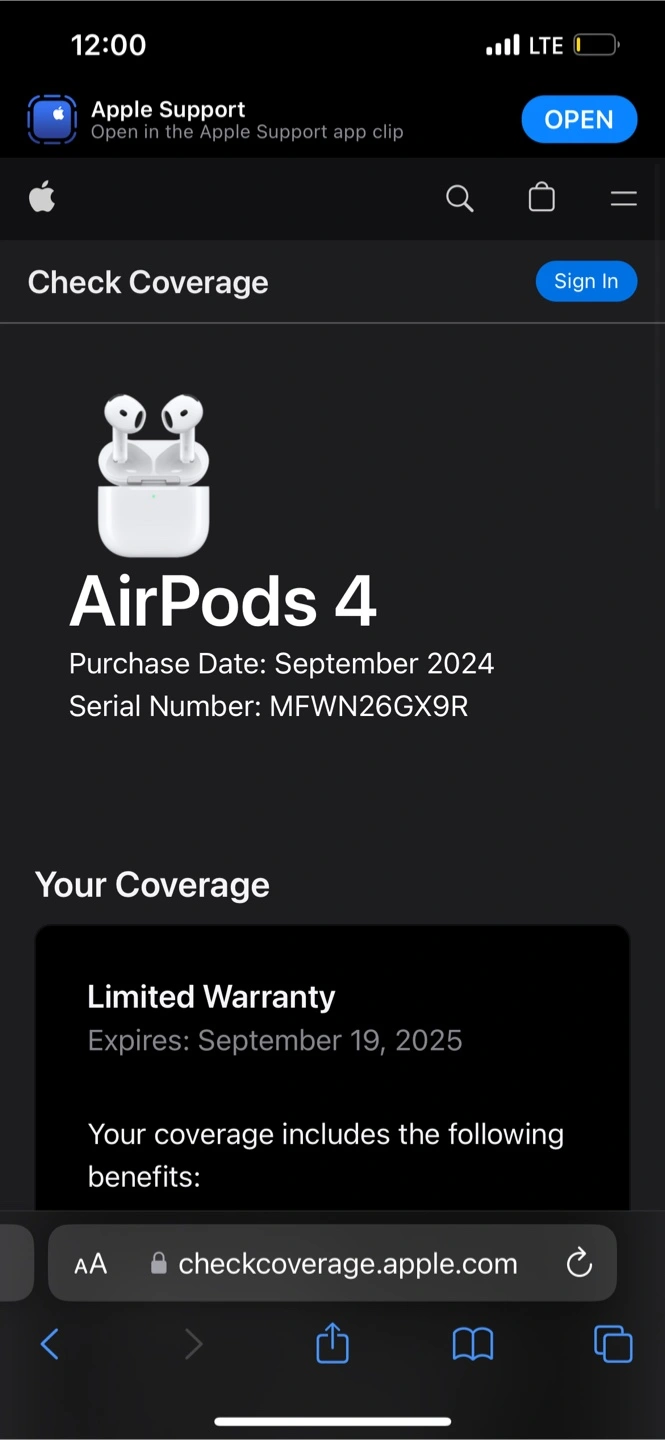This screenshot has height=1440, width=665.
Task: Reload the page
Action: [x=579, y=1264]
